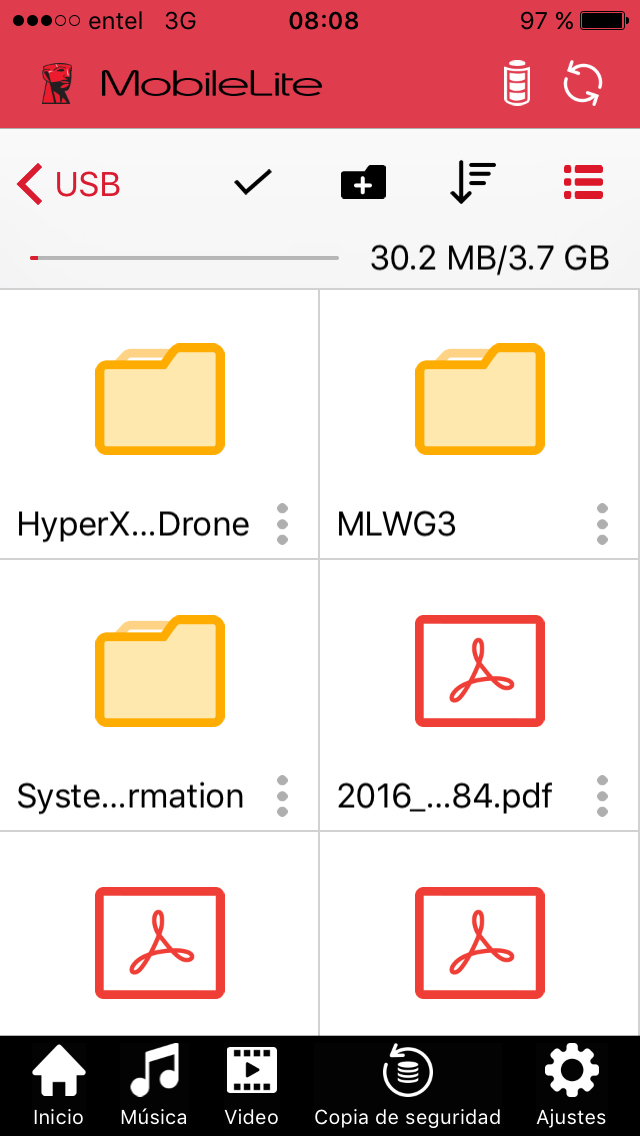Open the Ajustes tab
This screenshot has height=1136, width=640.
571,1085
